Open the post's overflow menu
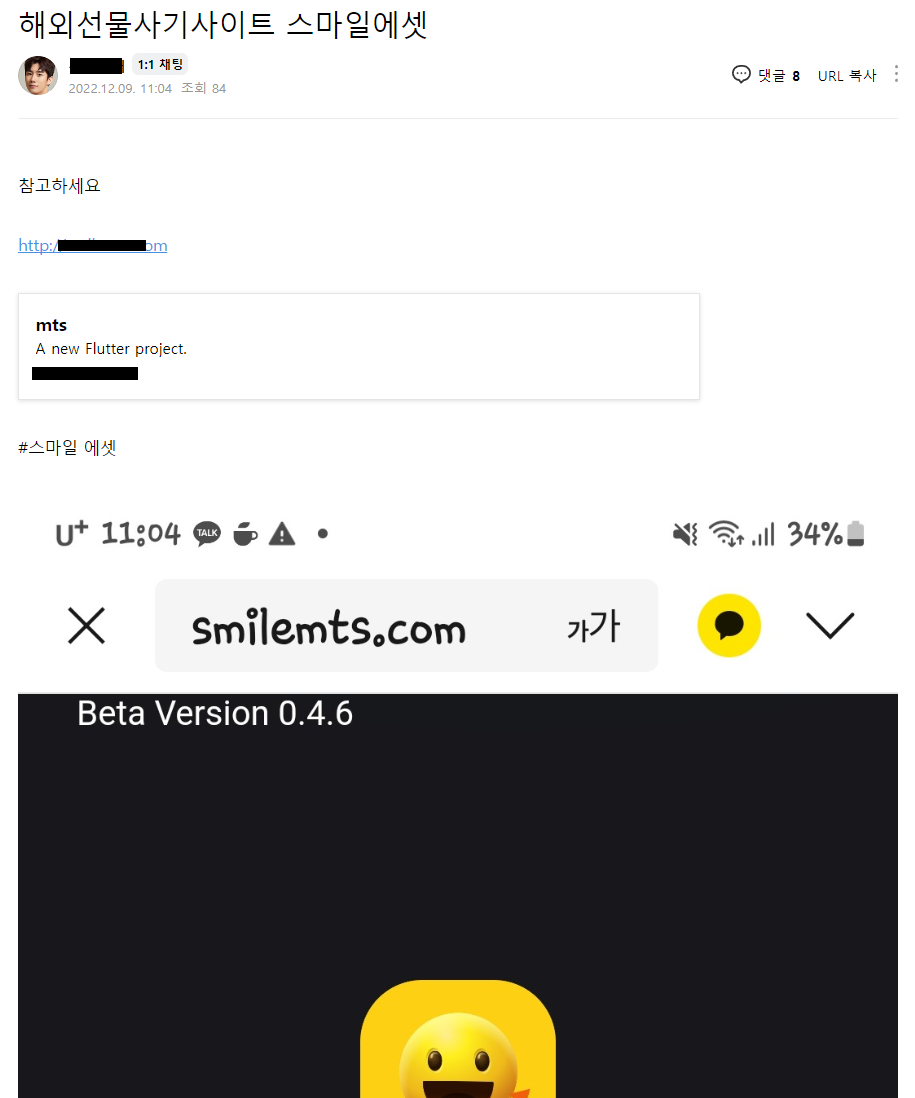This screenshot has height=1098, width=915. tap(895, 75)
